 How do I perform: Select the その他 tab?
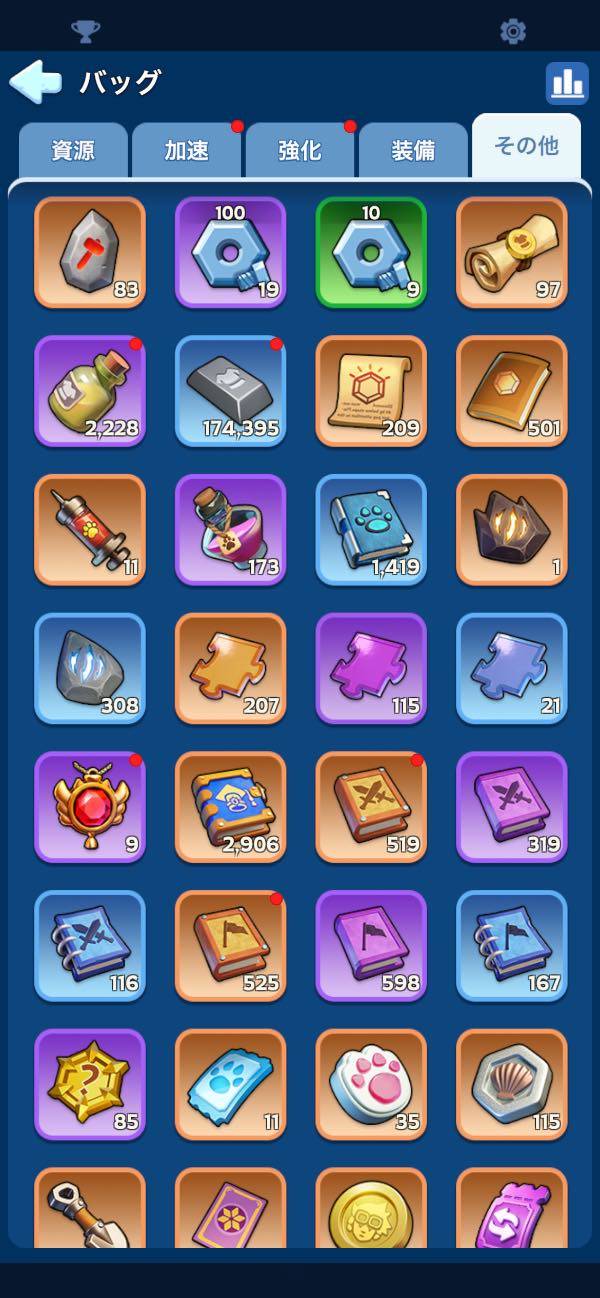(x=526, y=146)
